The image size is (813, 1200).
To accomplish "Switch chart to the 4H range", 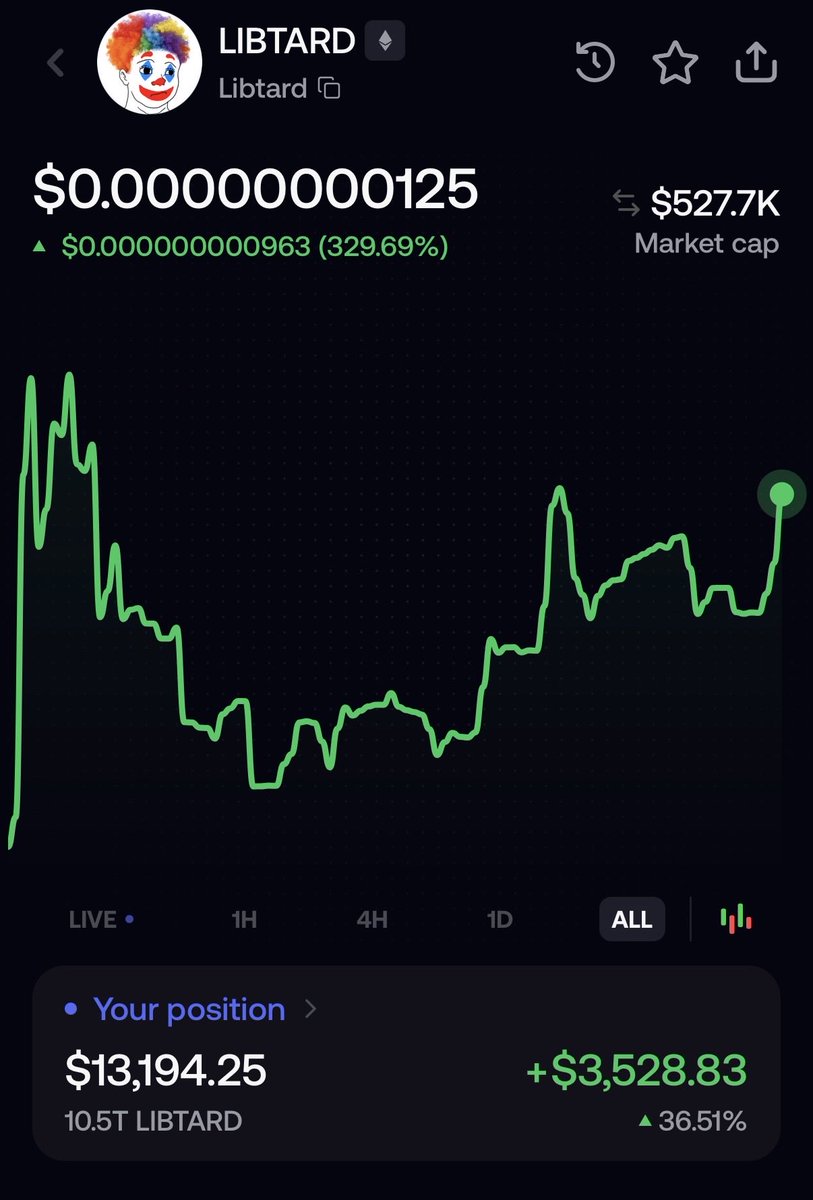I will click(372, 919).
